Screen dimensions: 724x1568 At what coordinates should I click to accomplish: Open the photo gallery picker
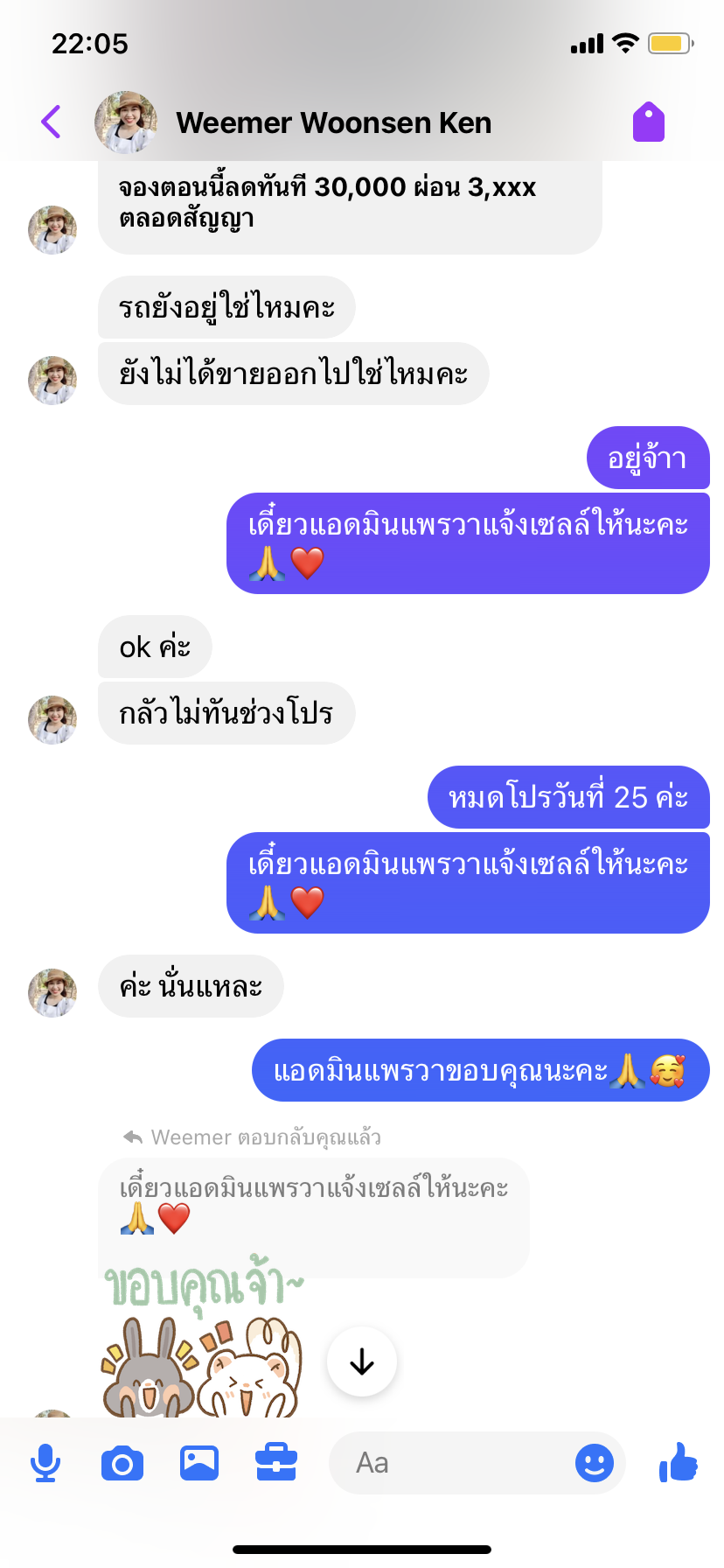(199, 1463)
